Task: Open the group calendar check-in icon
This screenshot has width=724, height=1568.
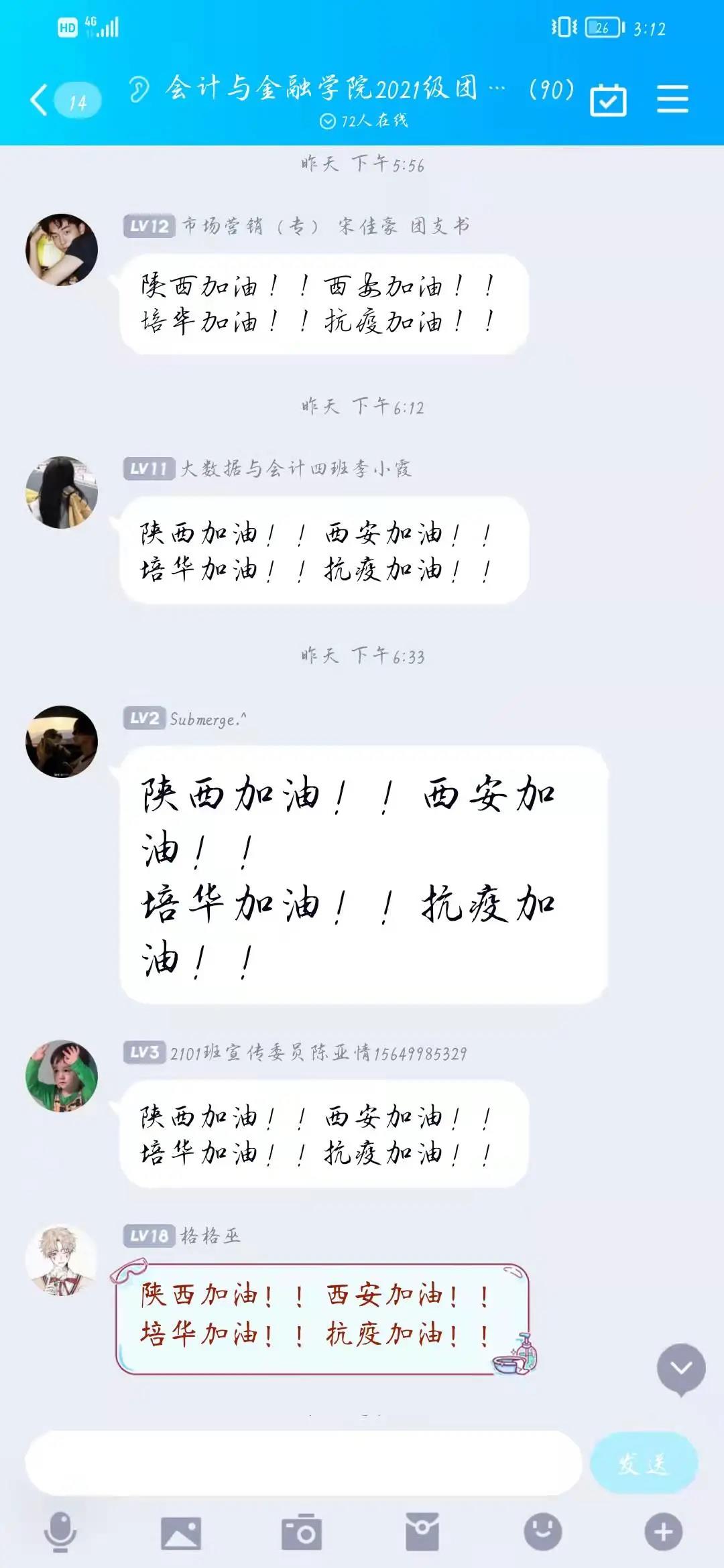Action: (608, 101)
